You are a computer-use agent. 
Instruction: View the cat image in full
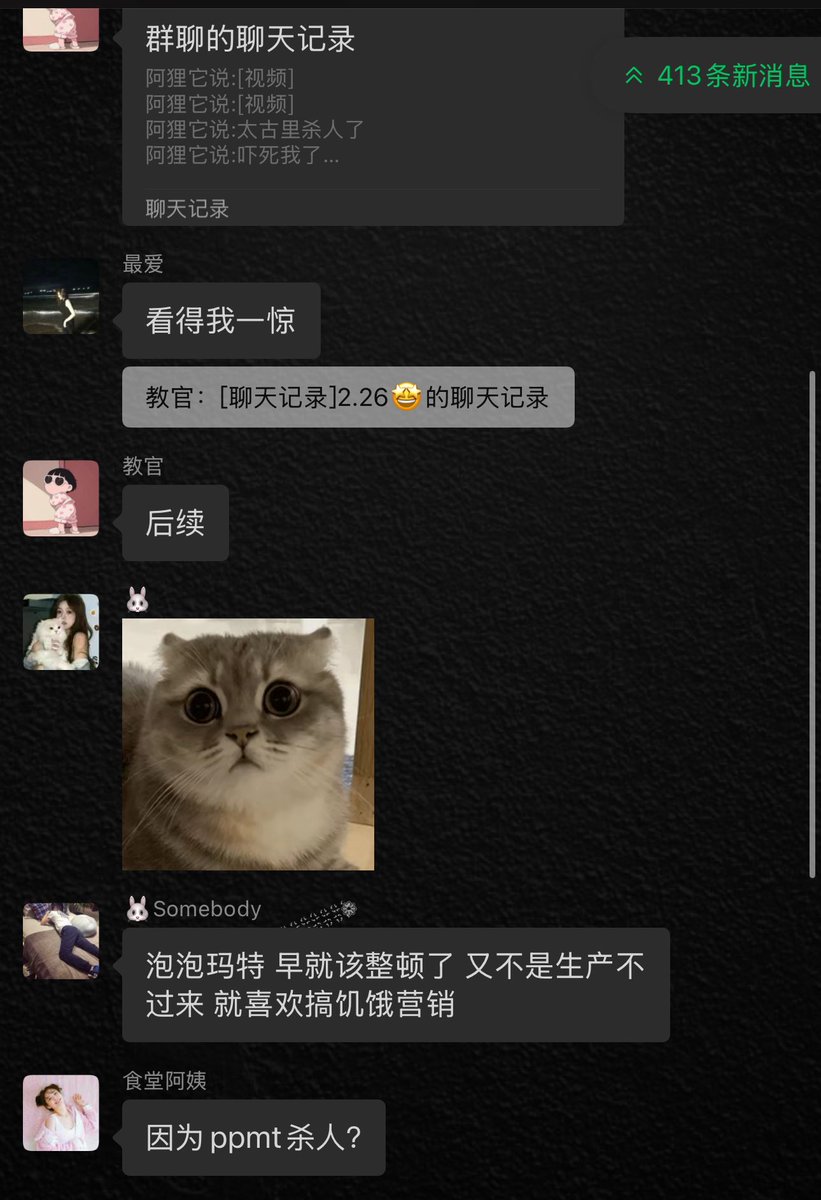click(x=248, y=744)
